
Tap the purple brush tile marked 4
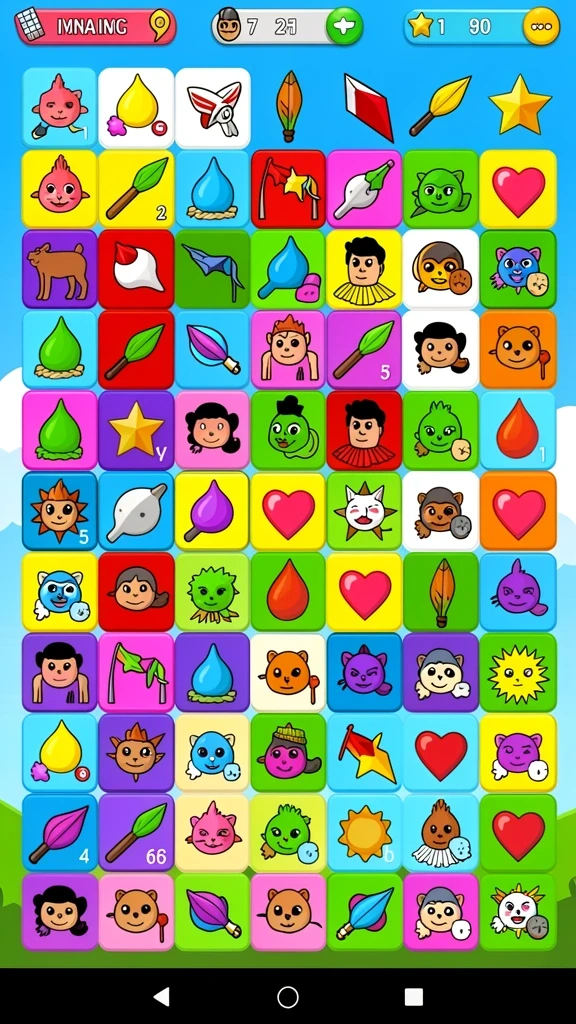click(59, 834)
